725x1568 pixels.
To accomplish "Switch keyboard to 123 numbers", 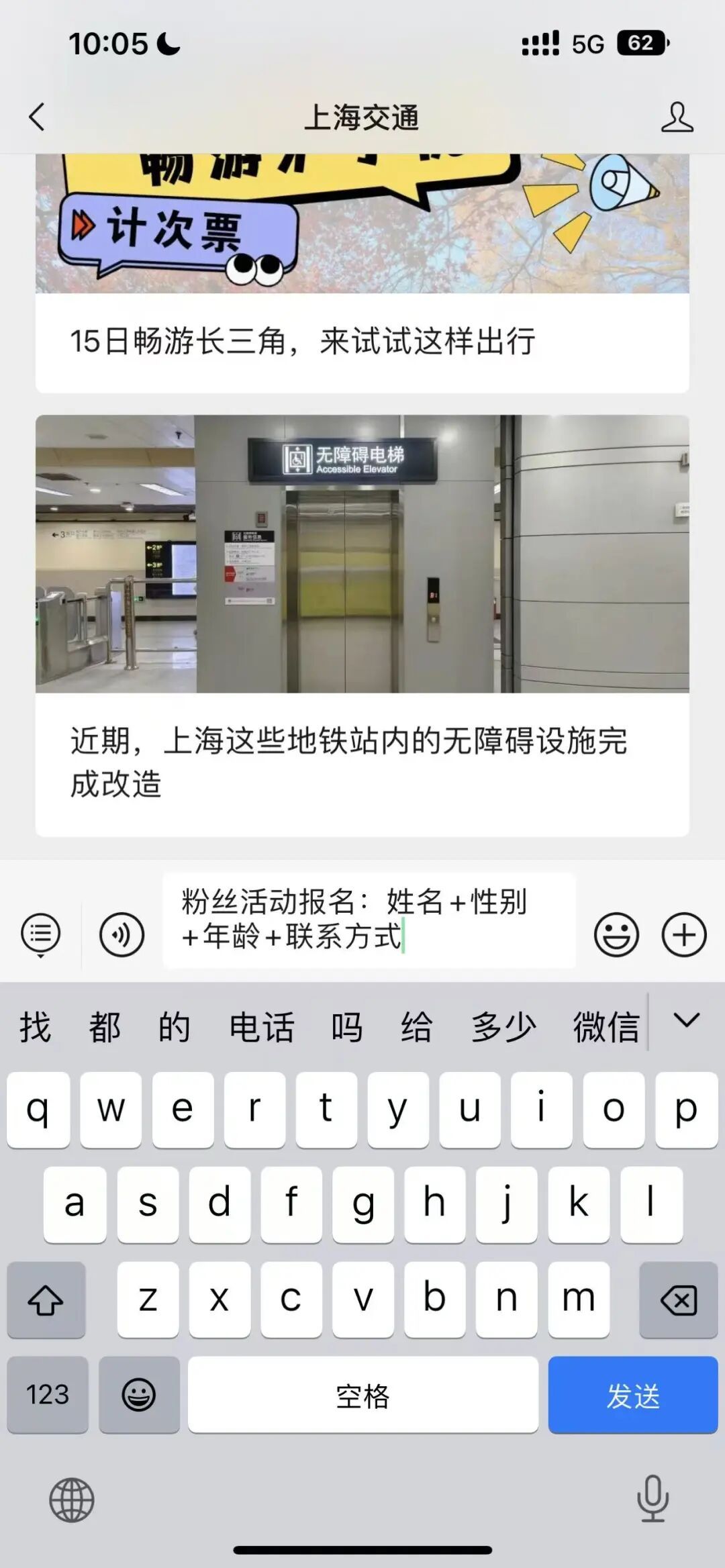I will [x=48, y=1395].
